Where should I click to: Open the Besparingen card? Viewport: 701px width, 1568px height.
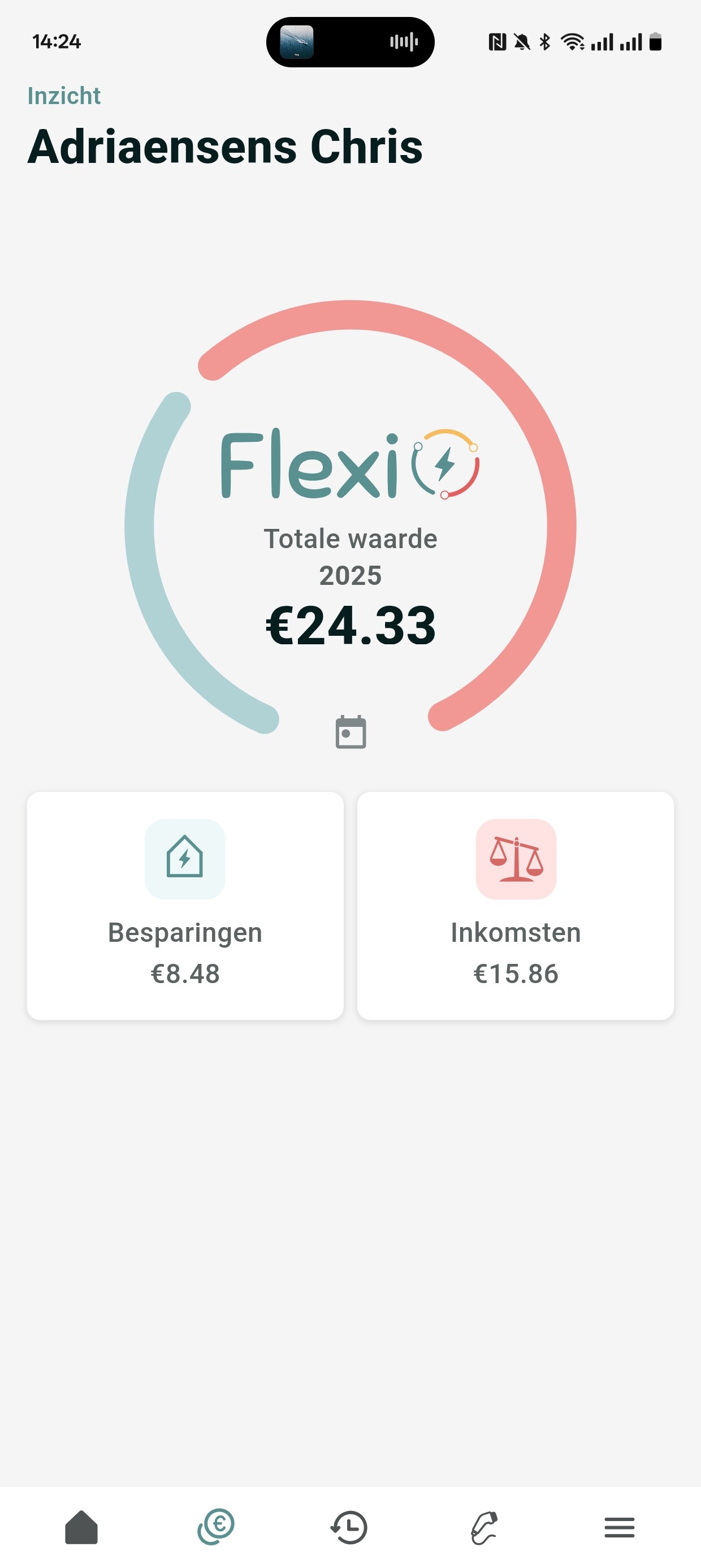(x=185, y=906)
